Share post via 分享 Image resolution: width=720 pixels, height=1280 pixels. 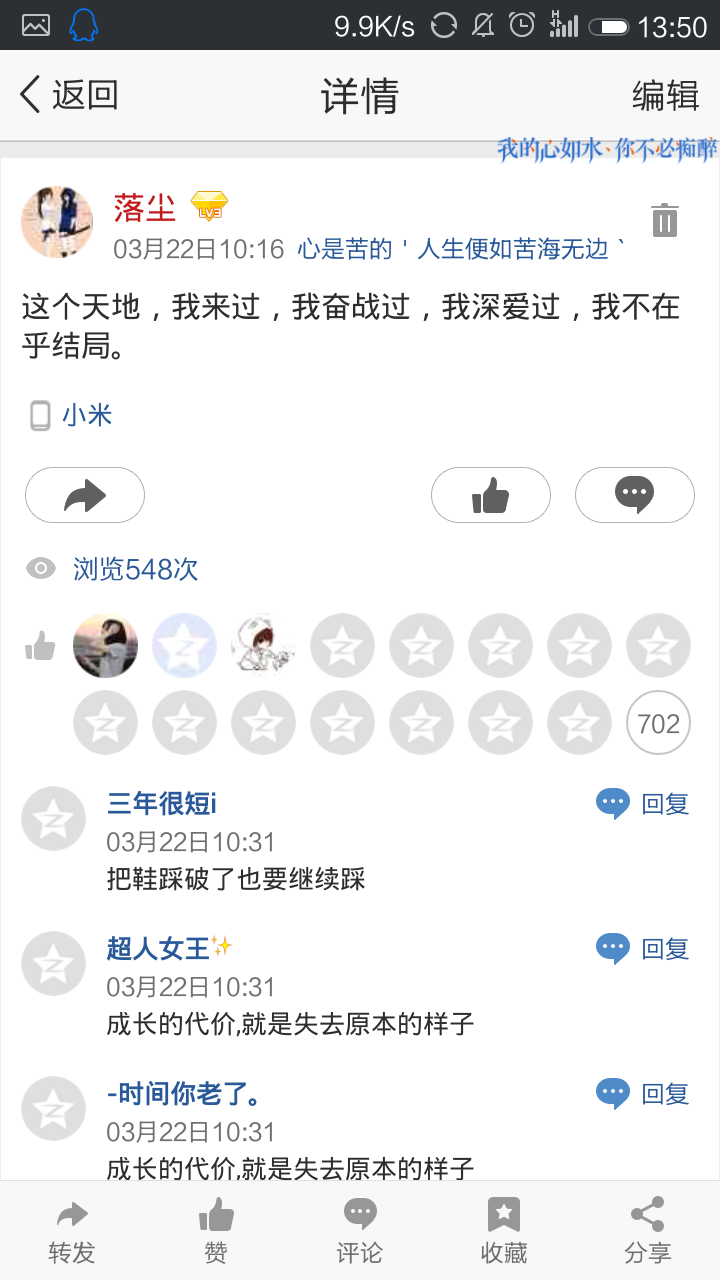648,1231
